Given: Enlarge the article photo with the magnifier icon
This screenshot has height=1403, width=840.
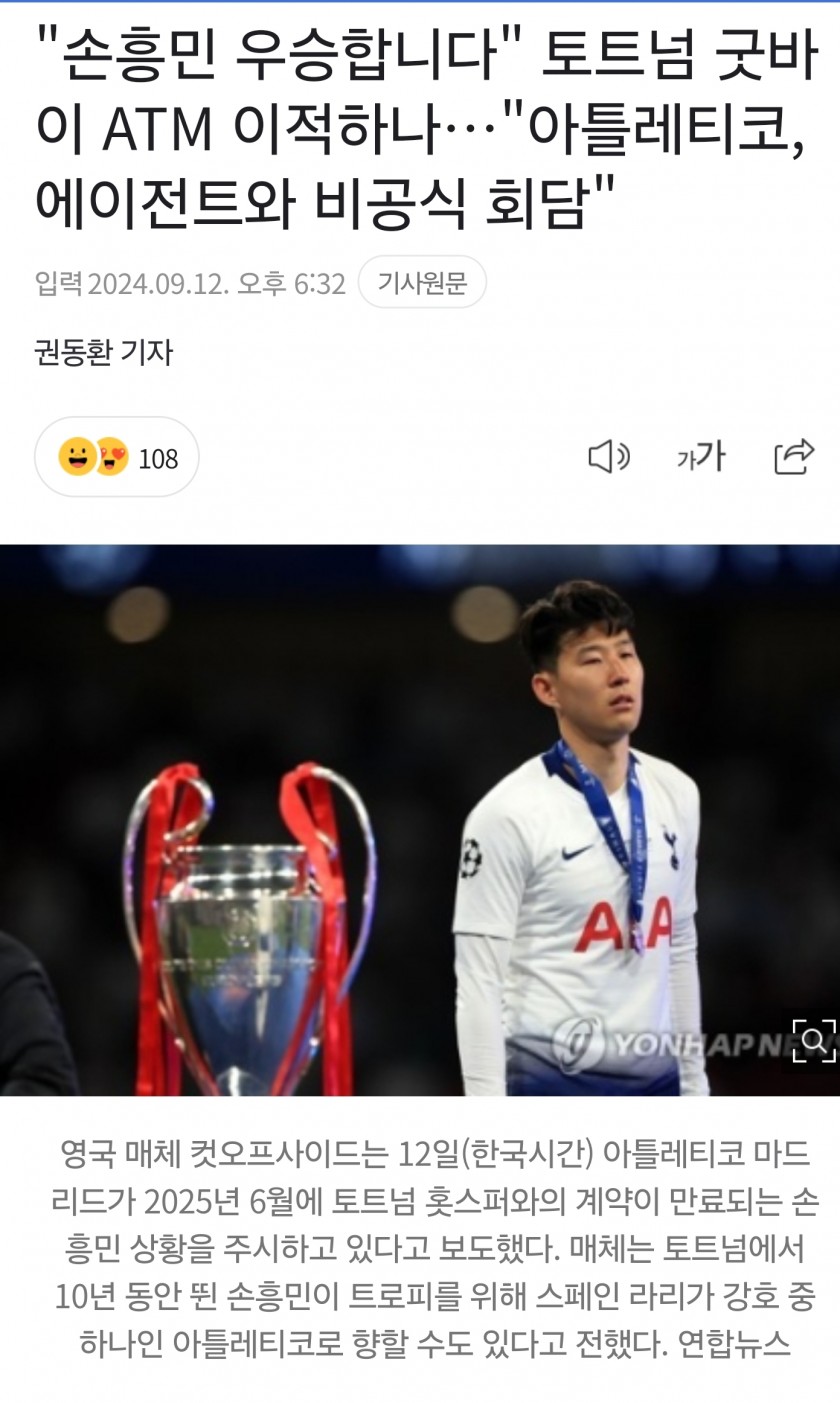Looking at the screenshot, I should click(x=813, y=1040).
